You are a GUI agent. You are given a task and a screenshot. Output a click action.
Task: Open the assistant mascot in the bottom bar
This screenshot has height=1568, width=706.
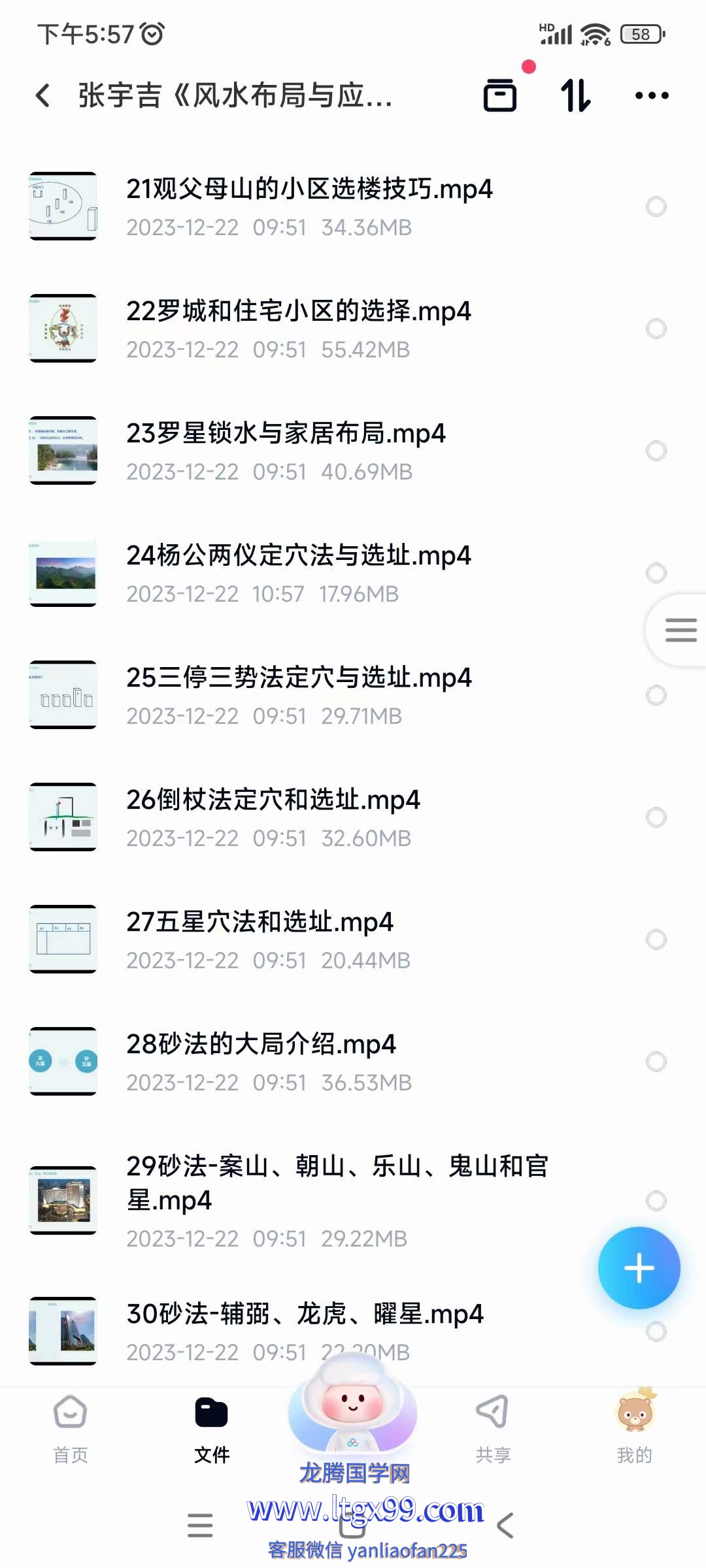coord(353,1406)
